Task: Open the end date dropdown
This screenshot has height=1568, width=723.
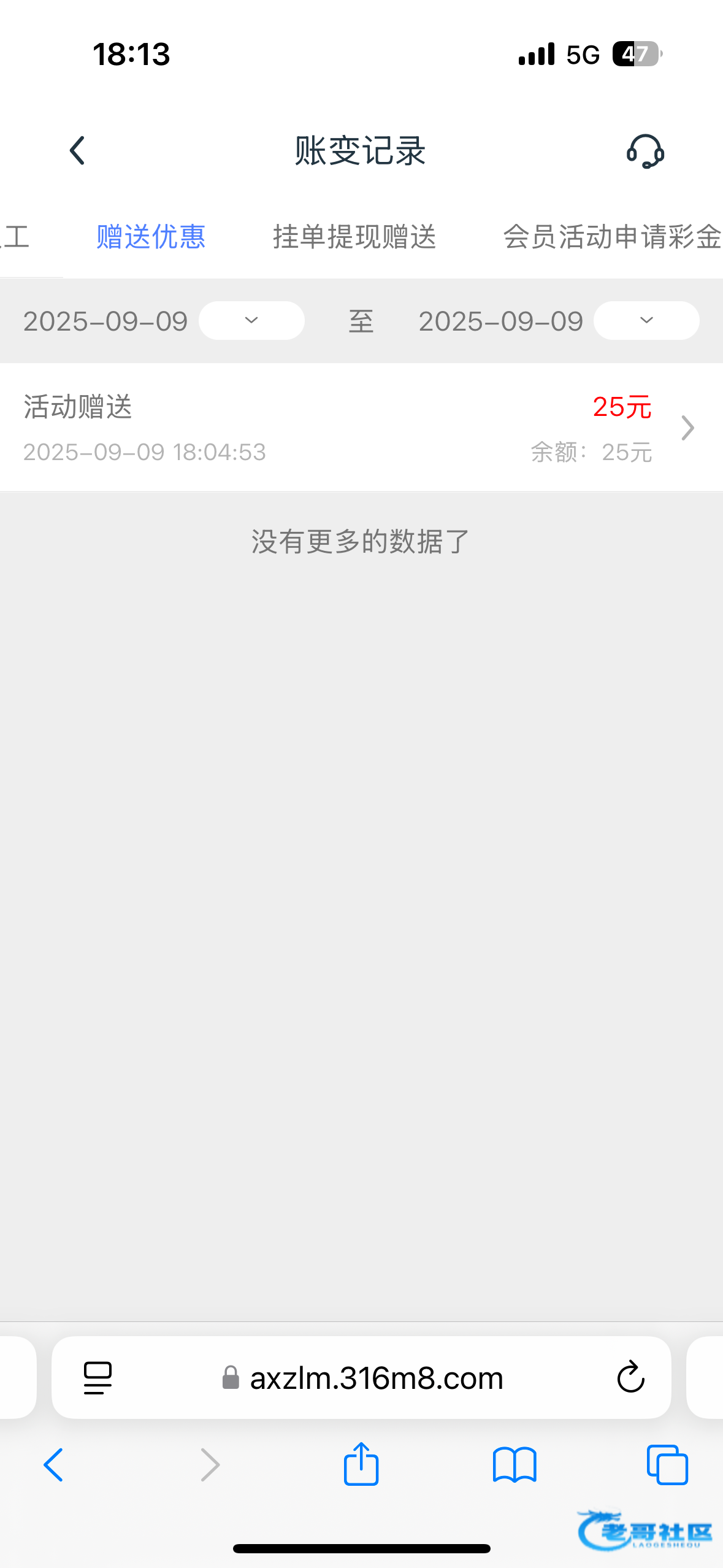Action: tap(646, 320)
